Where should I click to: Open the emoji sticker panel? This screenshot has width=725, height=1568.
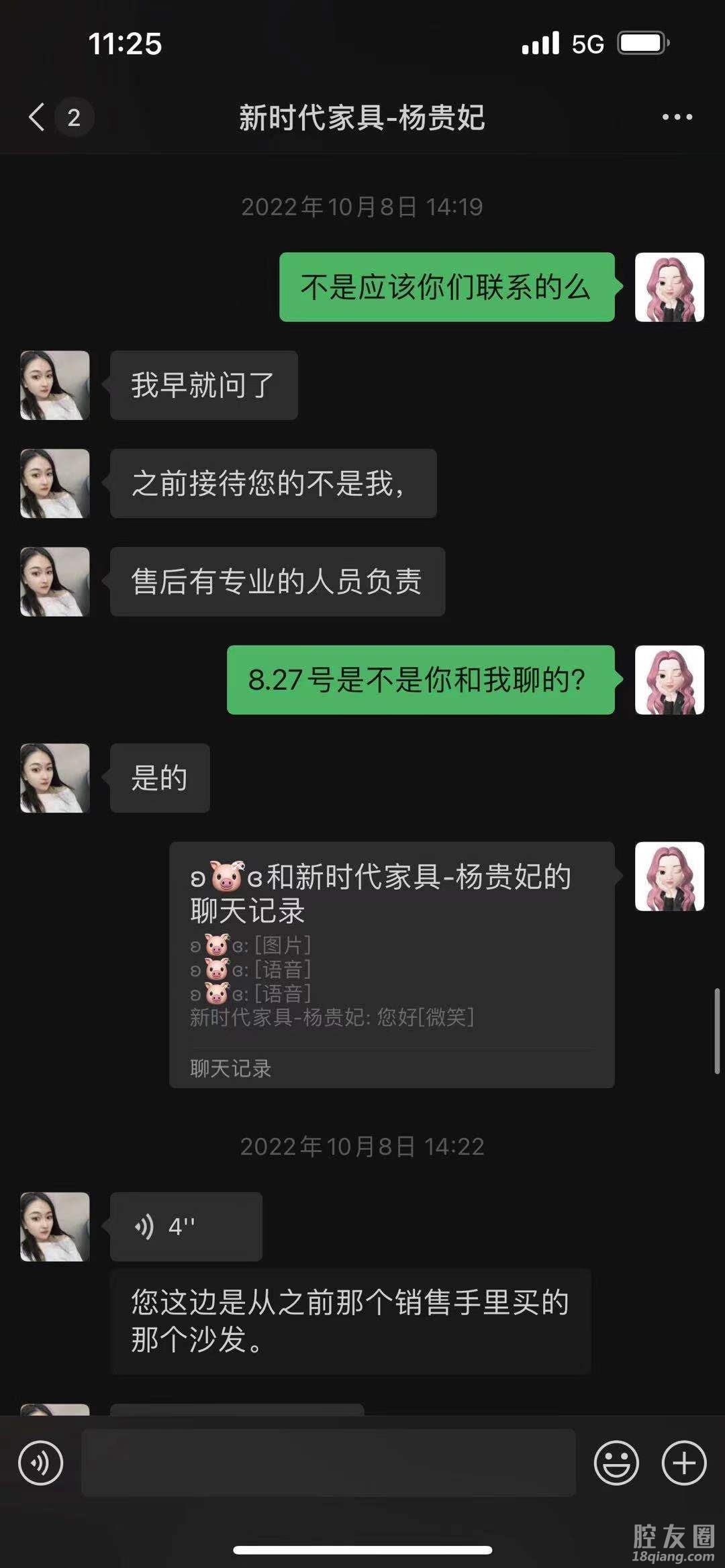point(616,1463)
